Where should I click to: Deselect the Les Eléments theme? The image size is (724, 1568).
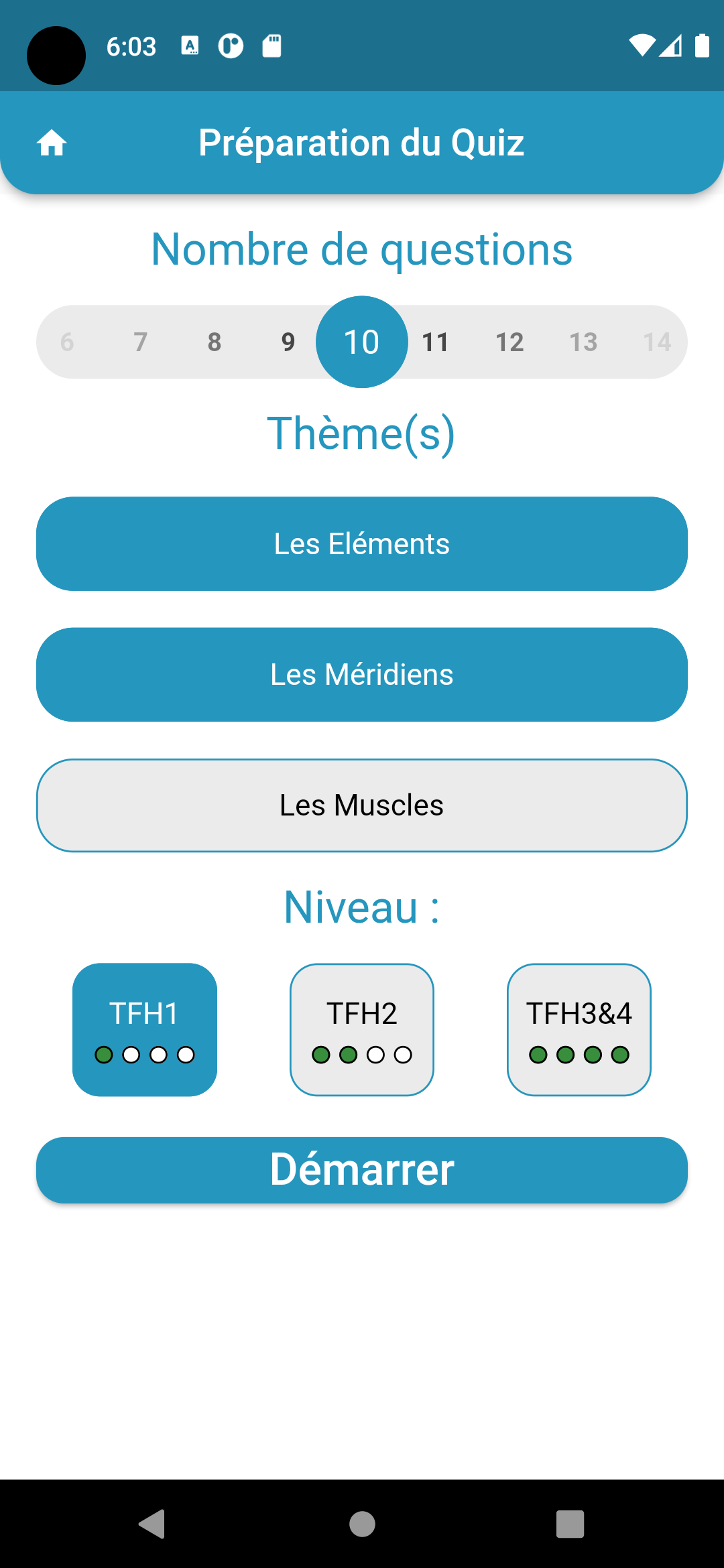362,543
